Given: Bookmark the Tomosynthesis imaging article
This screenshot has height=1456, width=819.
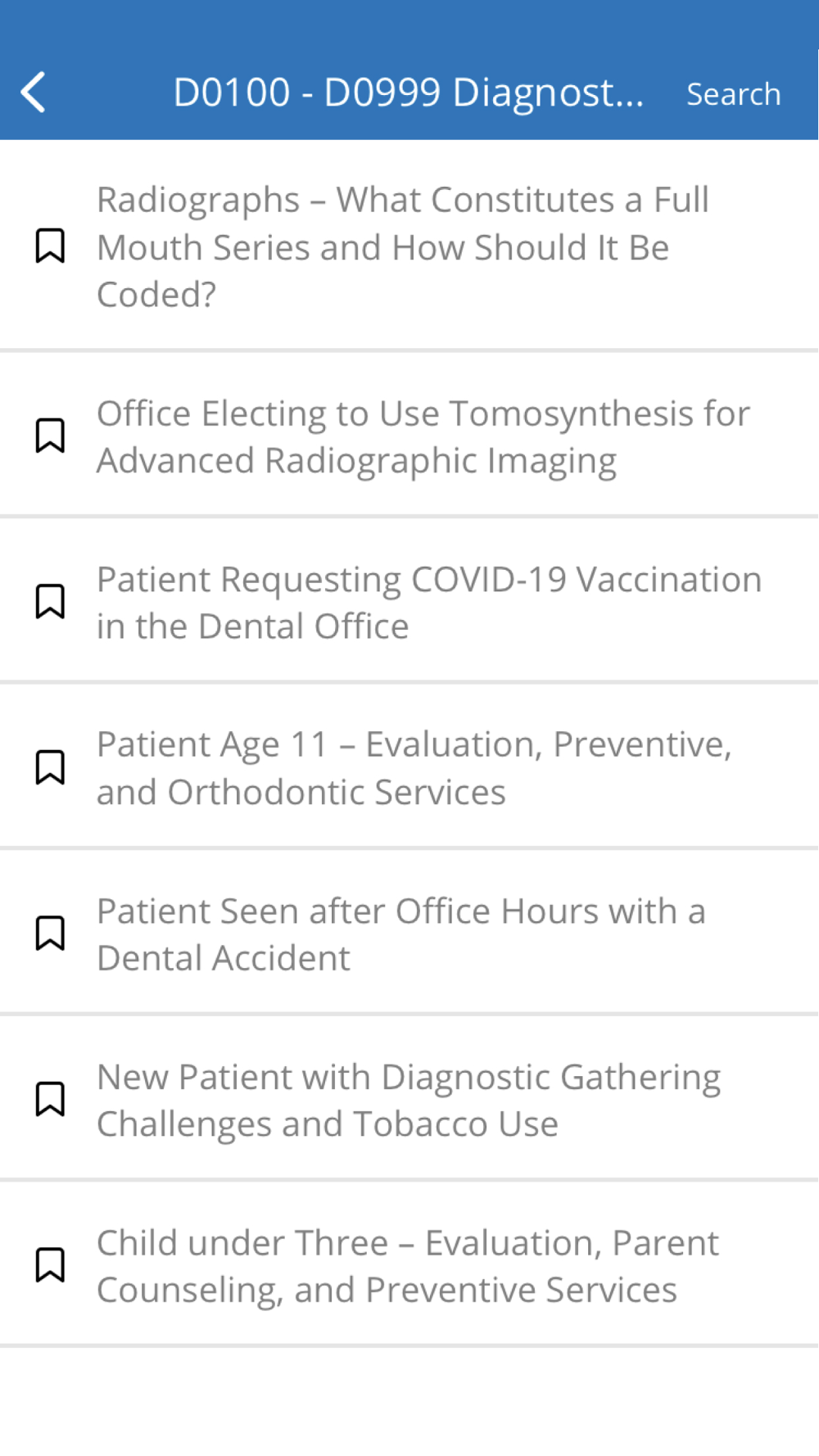Looking at the screenshot, I should coord(50,436).
